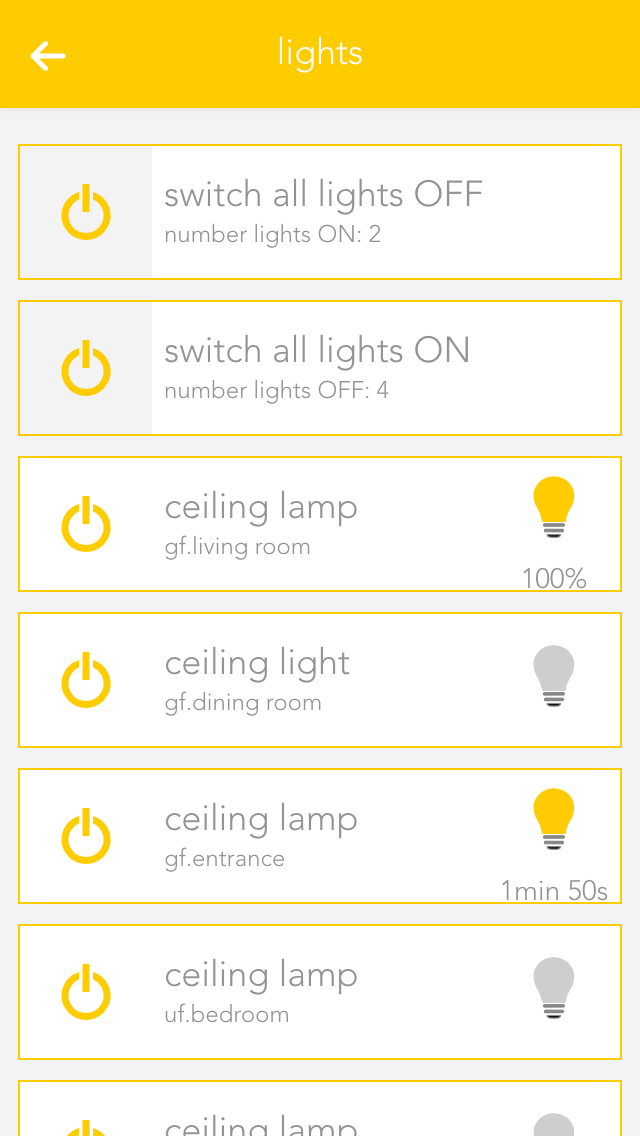The width and height of the screenshot is (640, 1136).
Task: Switch all lights ON
Action: 86,368
